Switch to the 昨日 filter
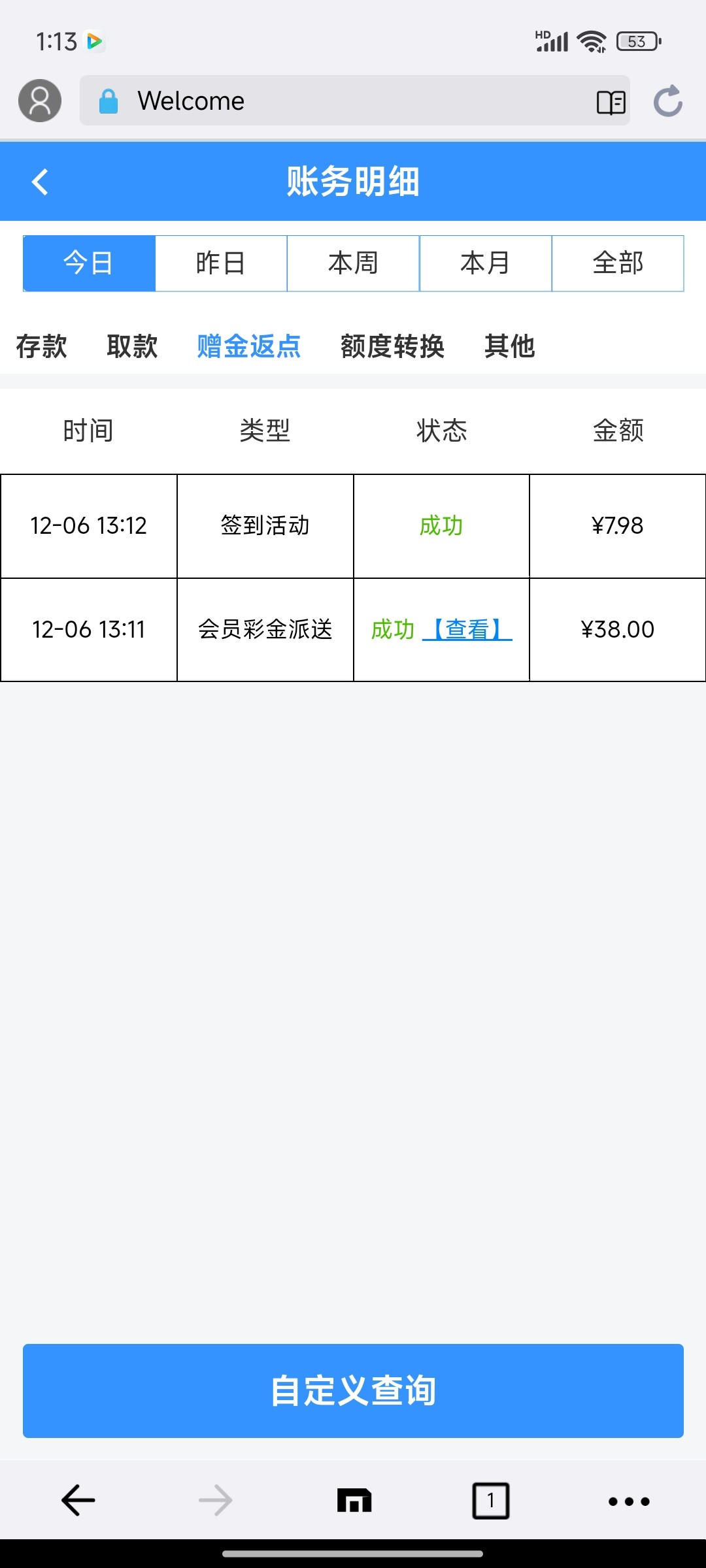Viewport: 706px width, 1568px height. [x=221, y=263]
